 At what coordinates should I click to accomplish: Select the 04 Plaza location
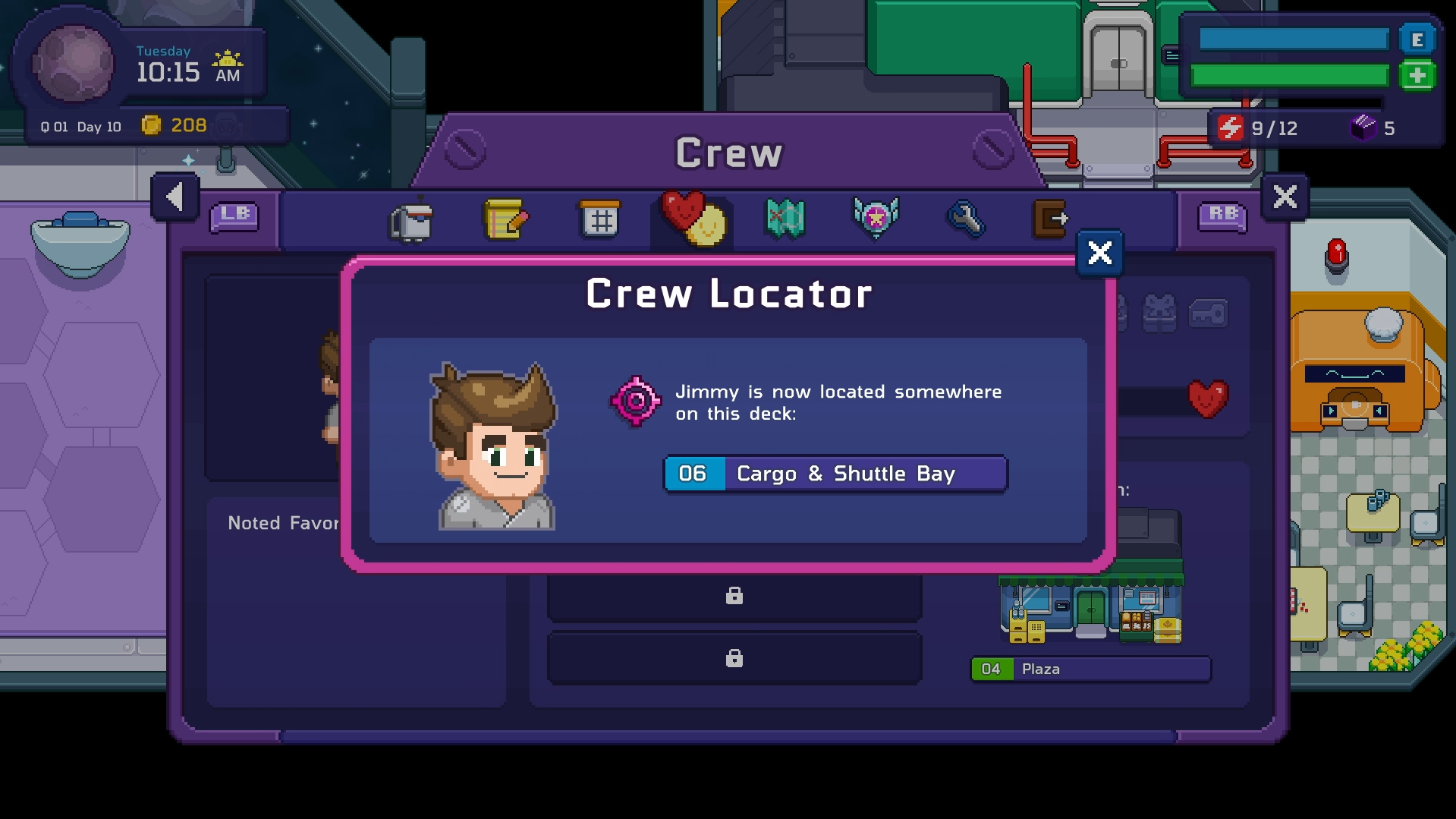[x=1090, y=669]
